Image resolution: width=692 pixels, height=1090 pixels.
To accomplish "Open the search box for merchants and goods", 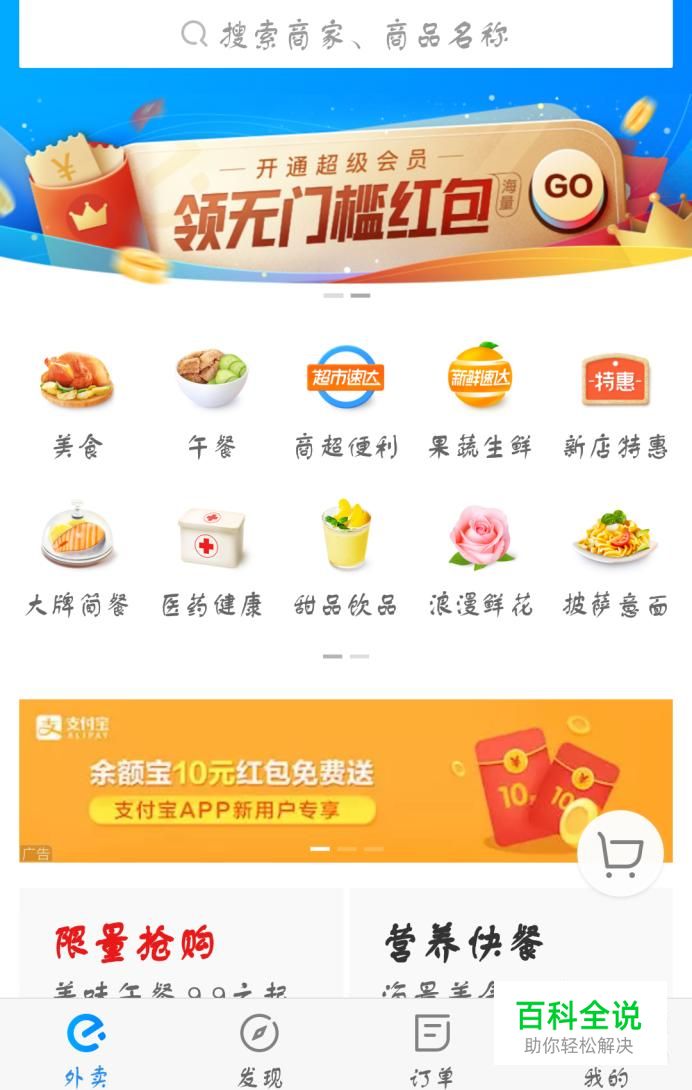I will [345, 35].
